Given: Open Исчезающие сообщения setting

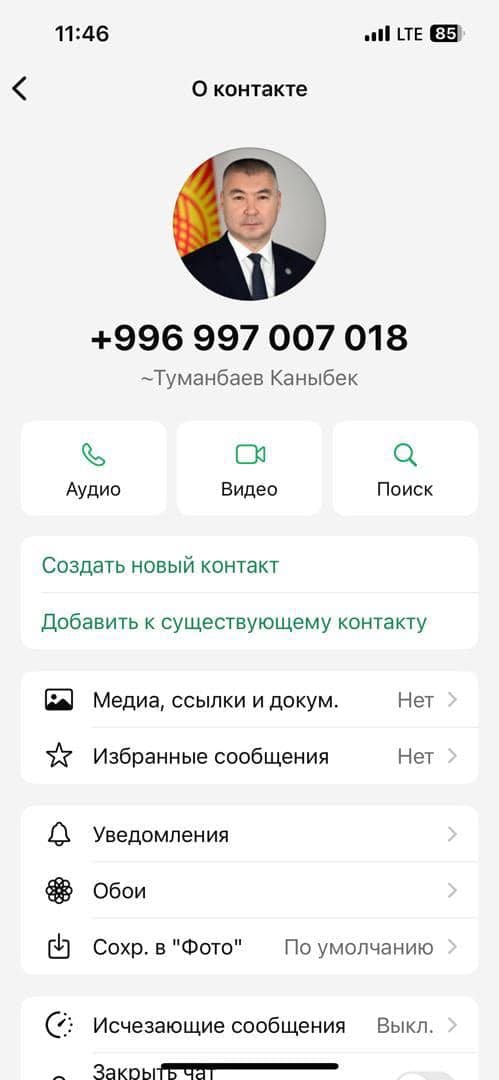Looking at the screenshot, I should (250, 1026).
